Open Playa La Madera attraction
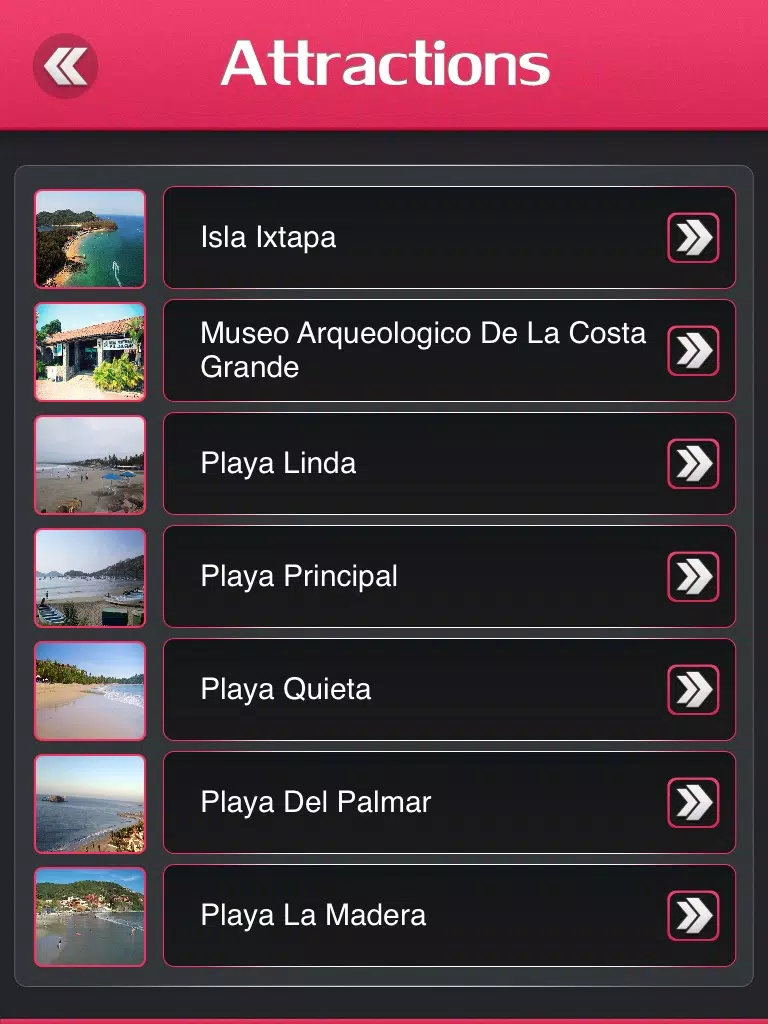 pos(449,916)
